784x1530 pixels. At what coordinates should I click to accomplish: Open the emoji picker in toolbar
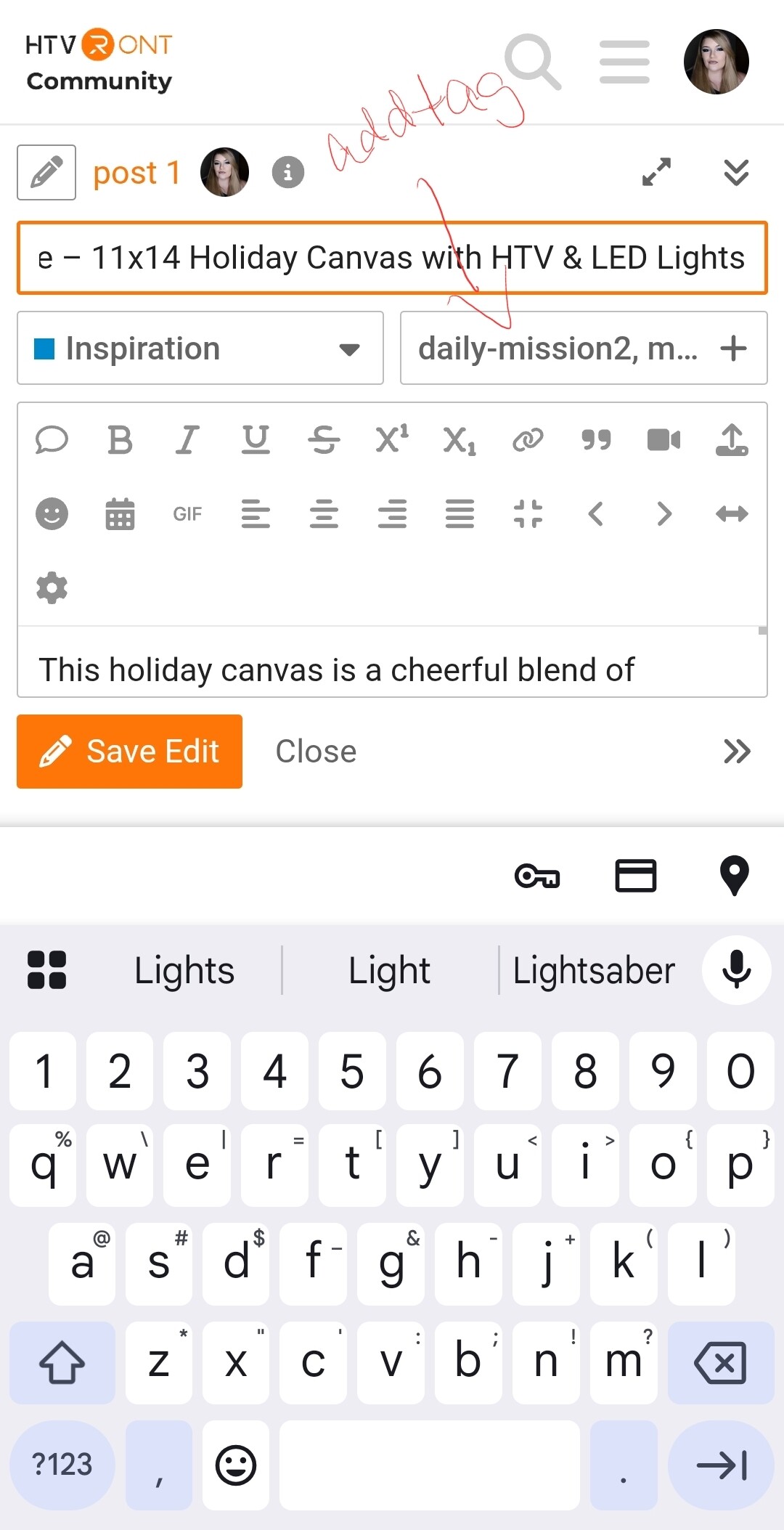coord(52,514)
